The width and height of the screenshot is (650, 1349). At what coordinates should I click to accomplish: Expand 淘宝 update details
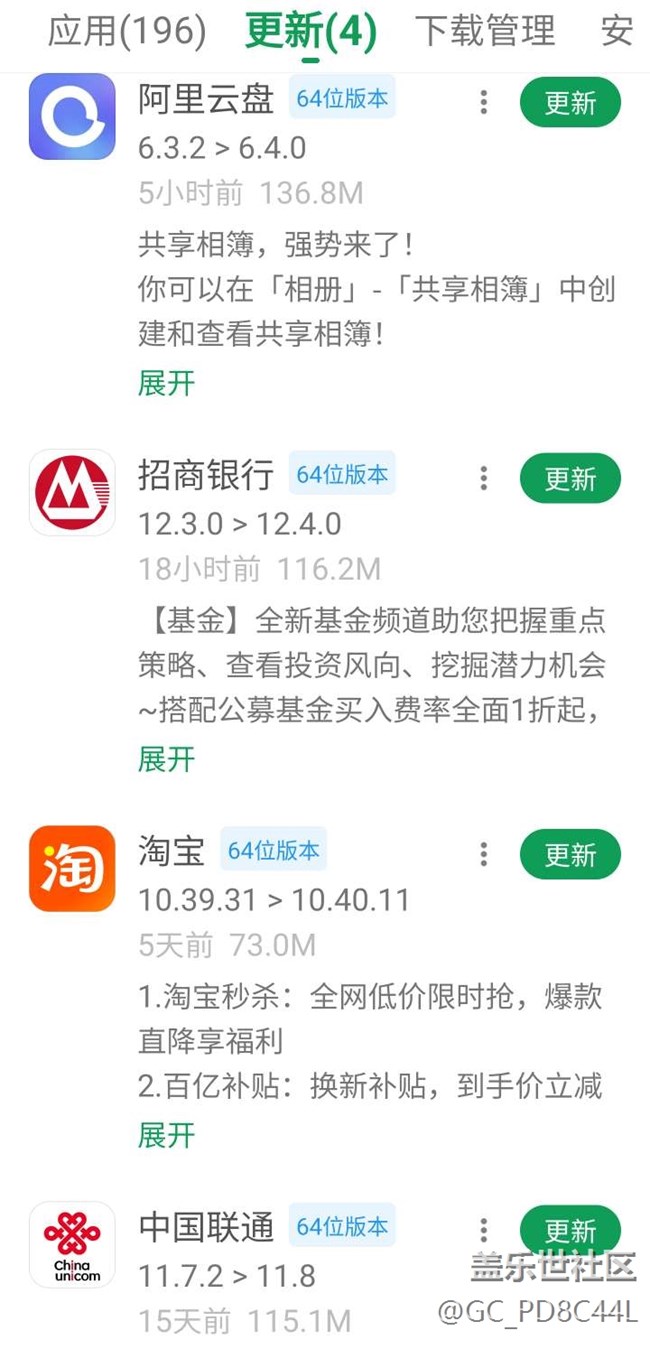point(166,1135)
